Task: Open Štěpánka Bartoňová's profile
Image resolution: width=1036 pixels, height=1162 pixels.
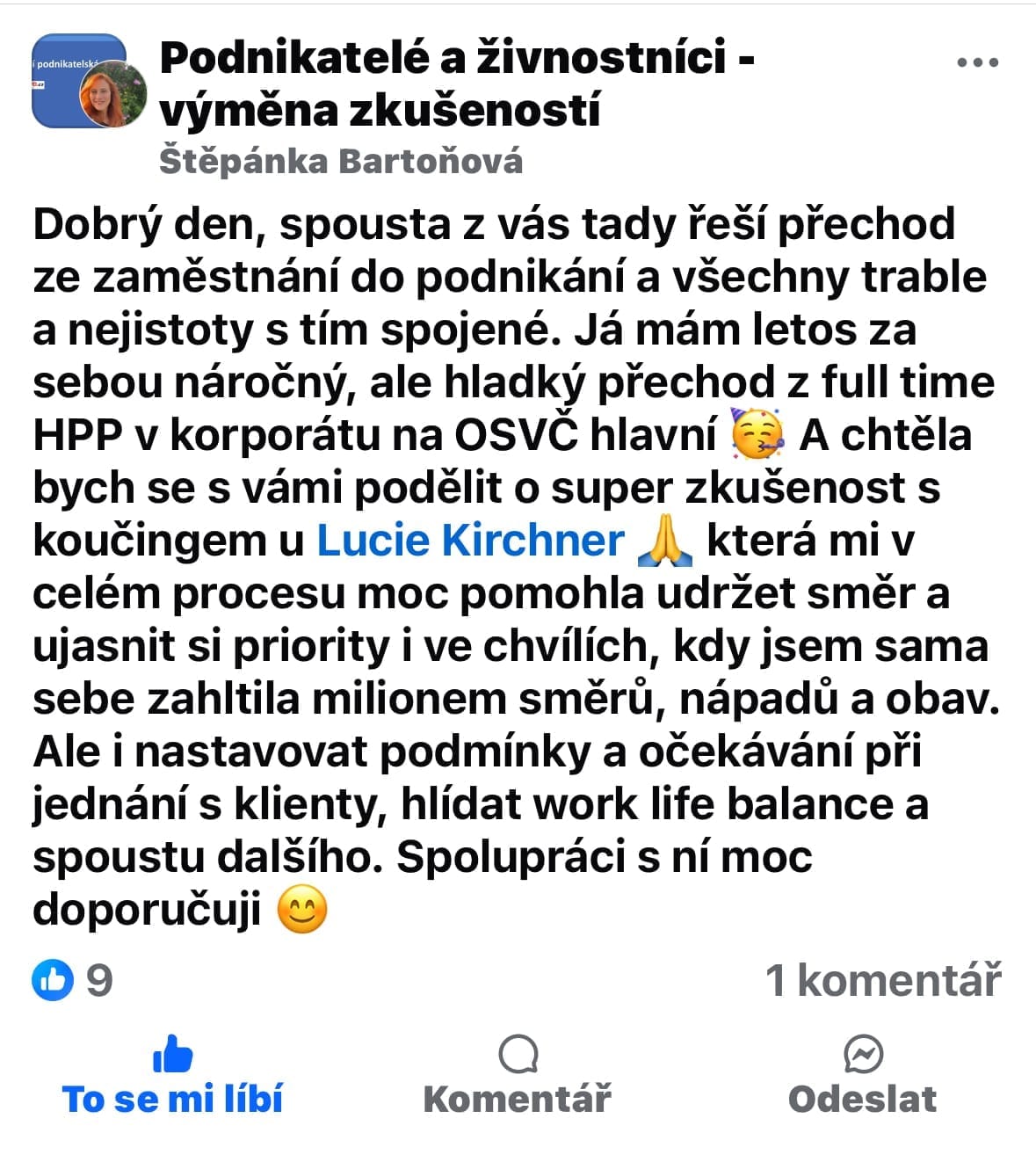Action: [341, 161]
